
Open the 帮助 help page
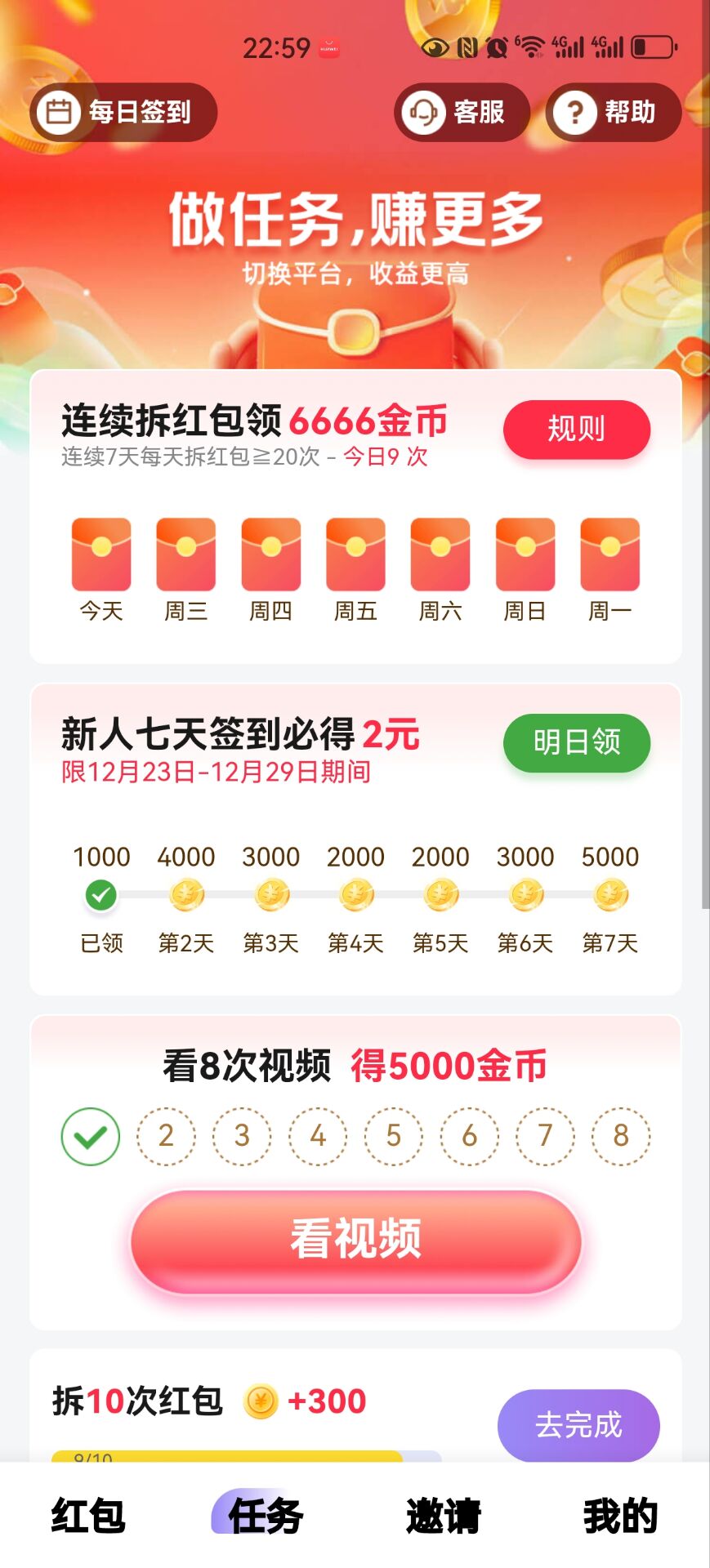[x=613, y=112]
